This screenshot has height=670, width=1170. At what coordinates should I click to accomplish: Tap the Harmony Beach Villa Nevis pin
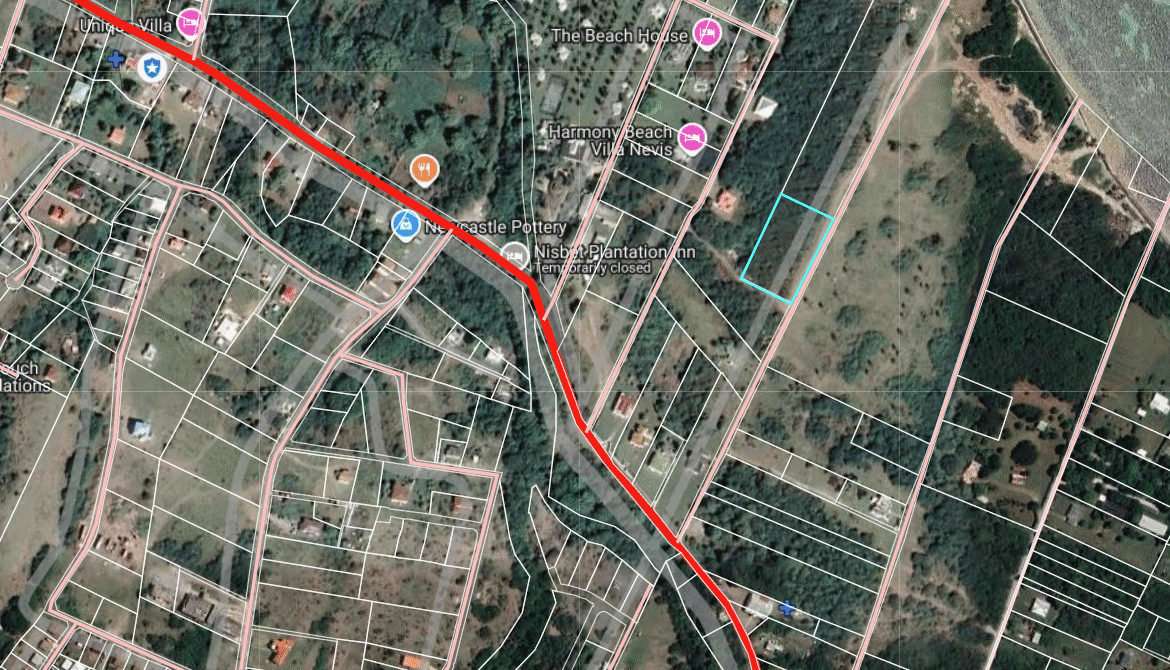coord(691,139)
